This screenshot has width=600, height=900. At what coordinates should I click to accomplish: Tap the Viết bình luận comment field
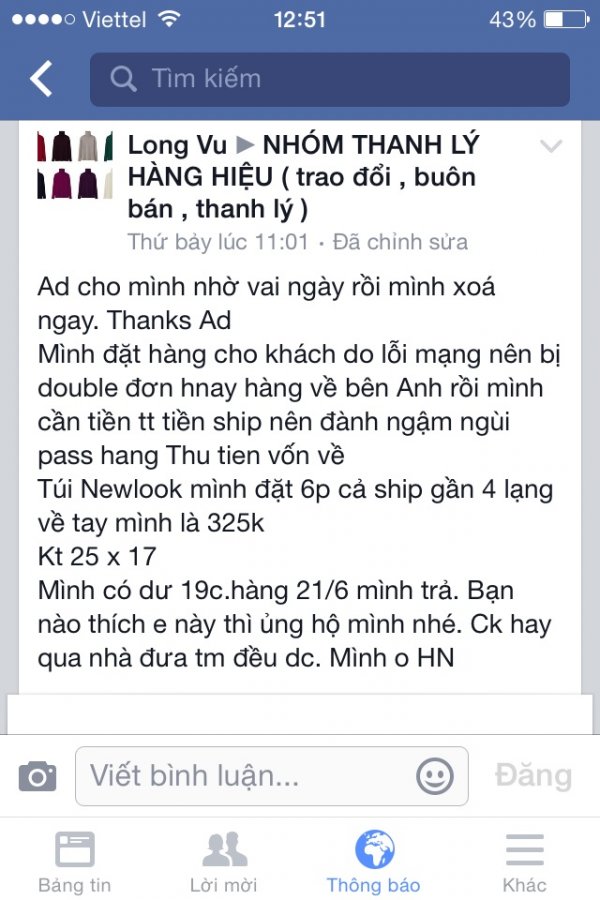click(245, 775)
